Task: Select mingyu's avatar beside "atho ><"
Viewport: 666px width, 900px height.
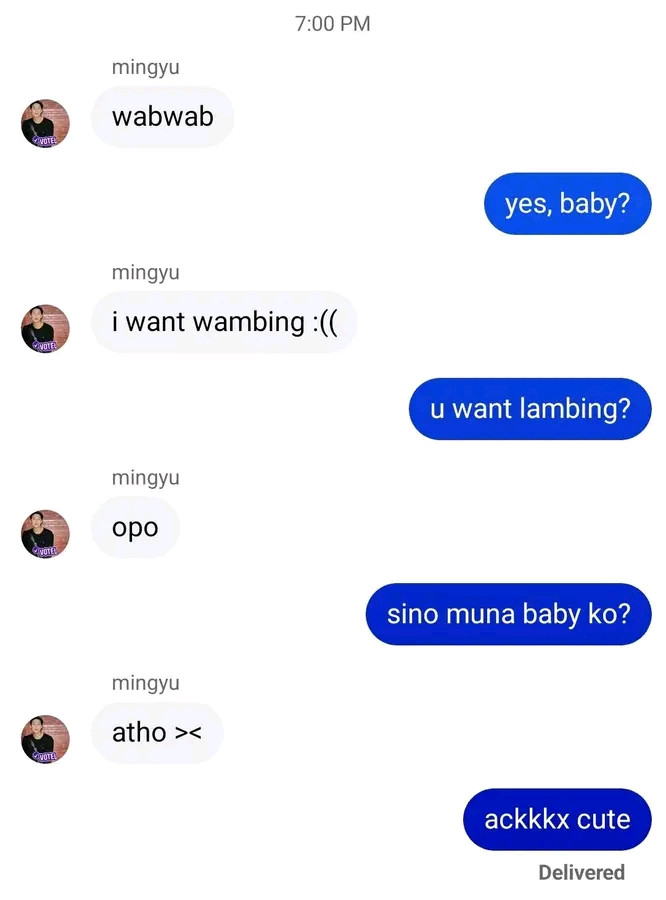Action: tap(45, 739)
